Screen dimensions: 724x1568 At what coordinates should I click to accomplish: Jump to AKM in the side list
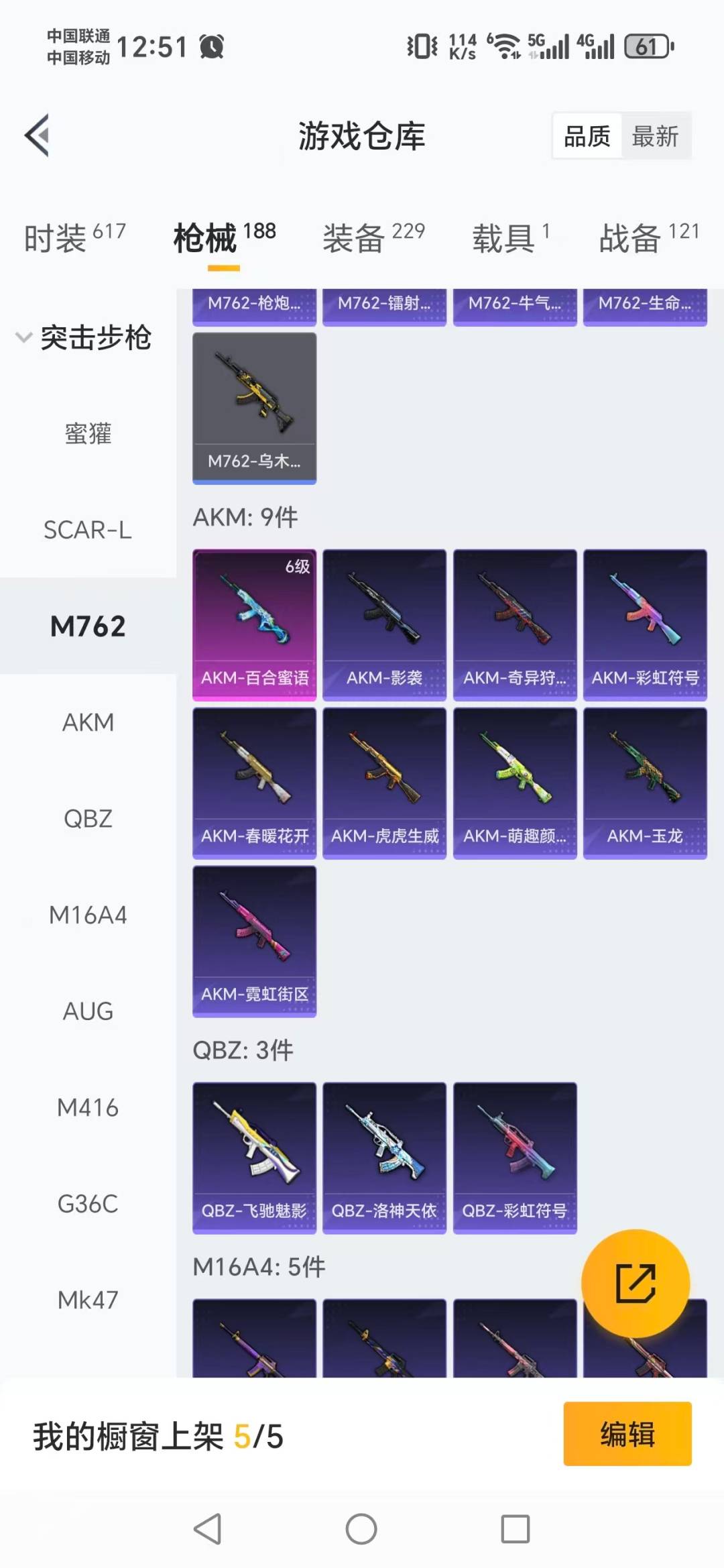click(x=88, y=722)
